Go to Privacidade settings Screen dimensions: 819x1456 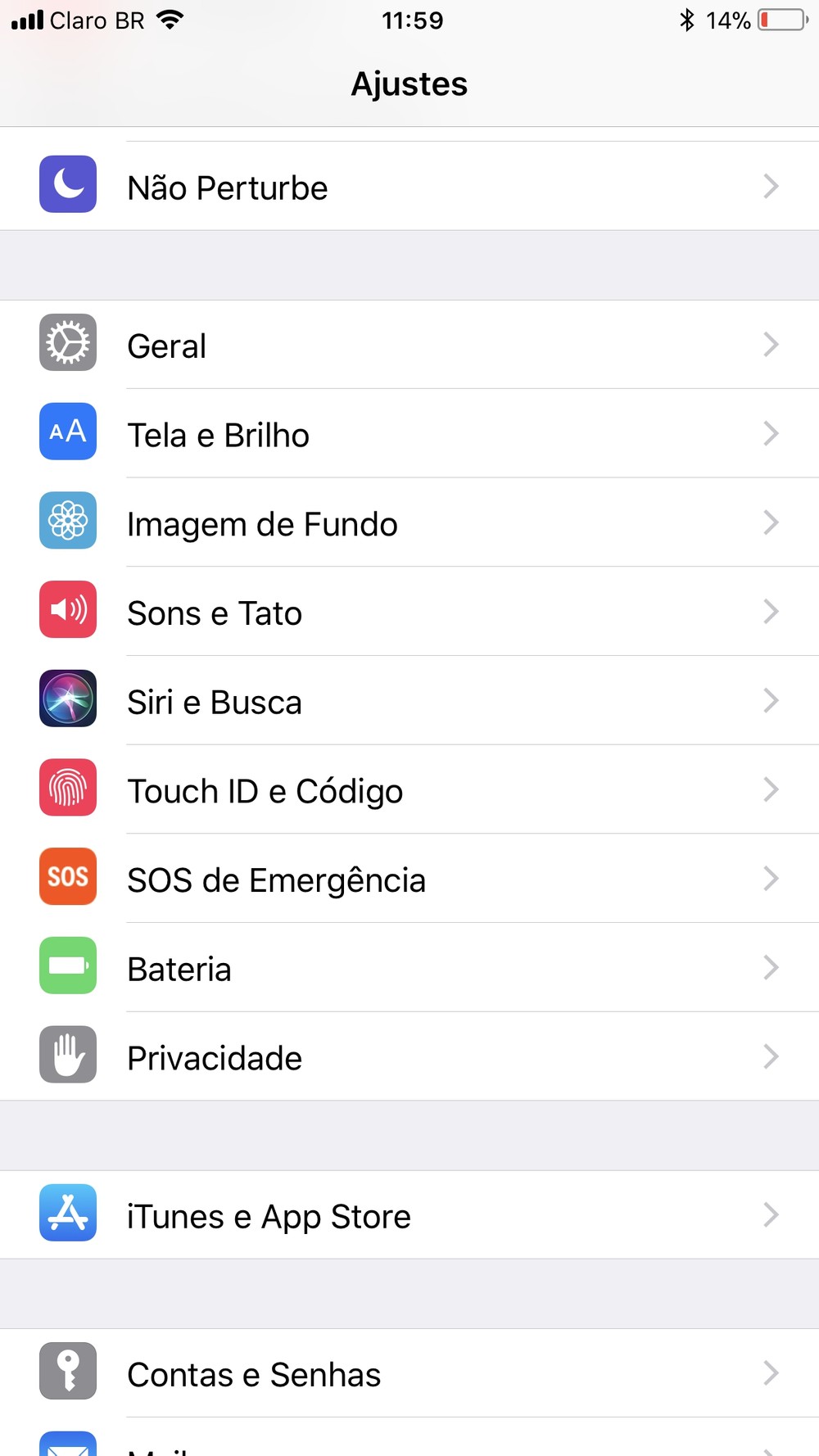click(x=215, y=1058)
